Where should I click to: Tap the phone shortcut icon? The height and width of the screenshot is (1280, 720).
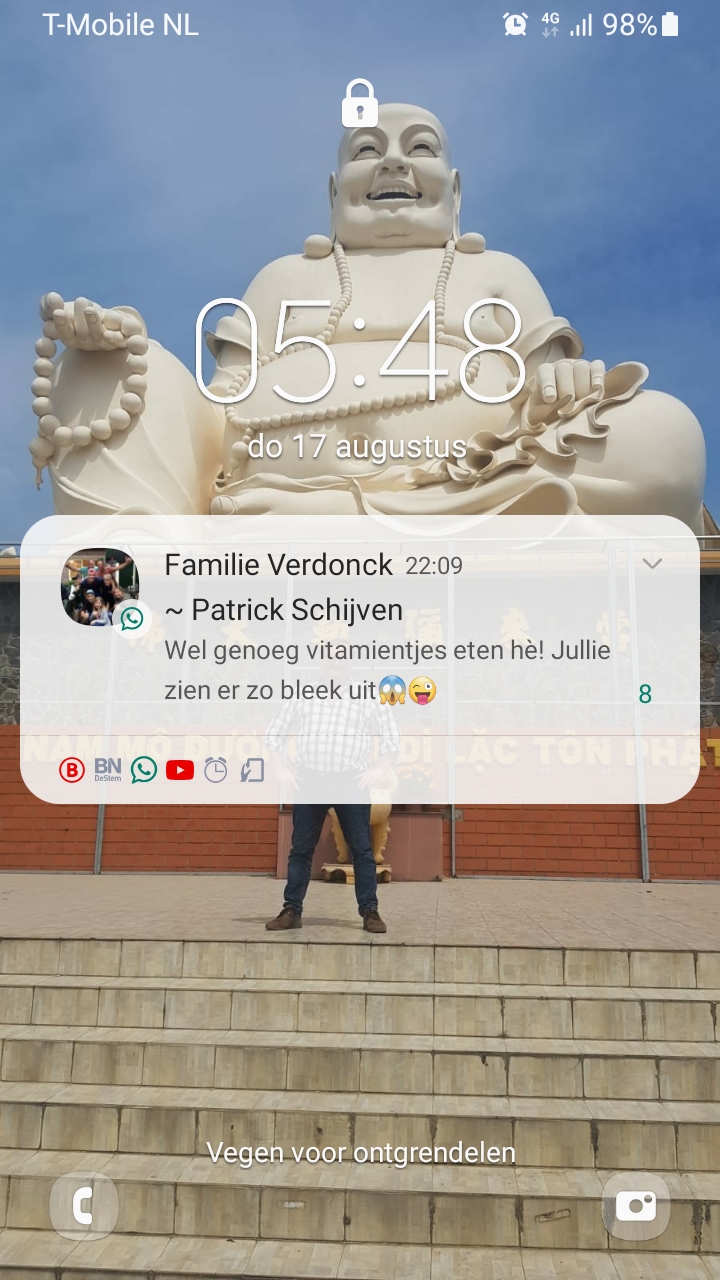pyautogui.click(x=84, y=1206)
